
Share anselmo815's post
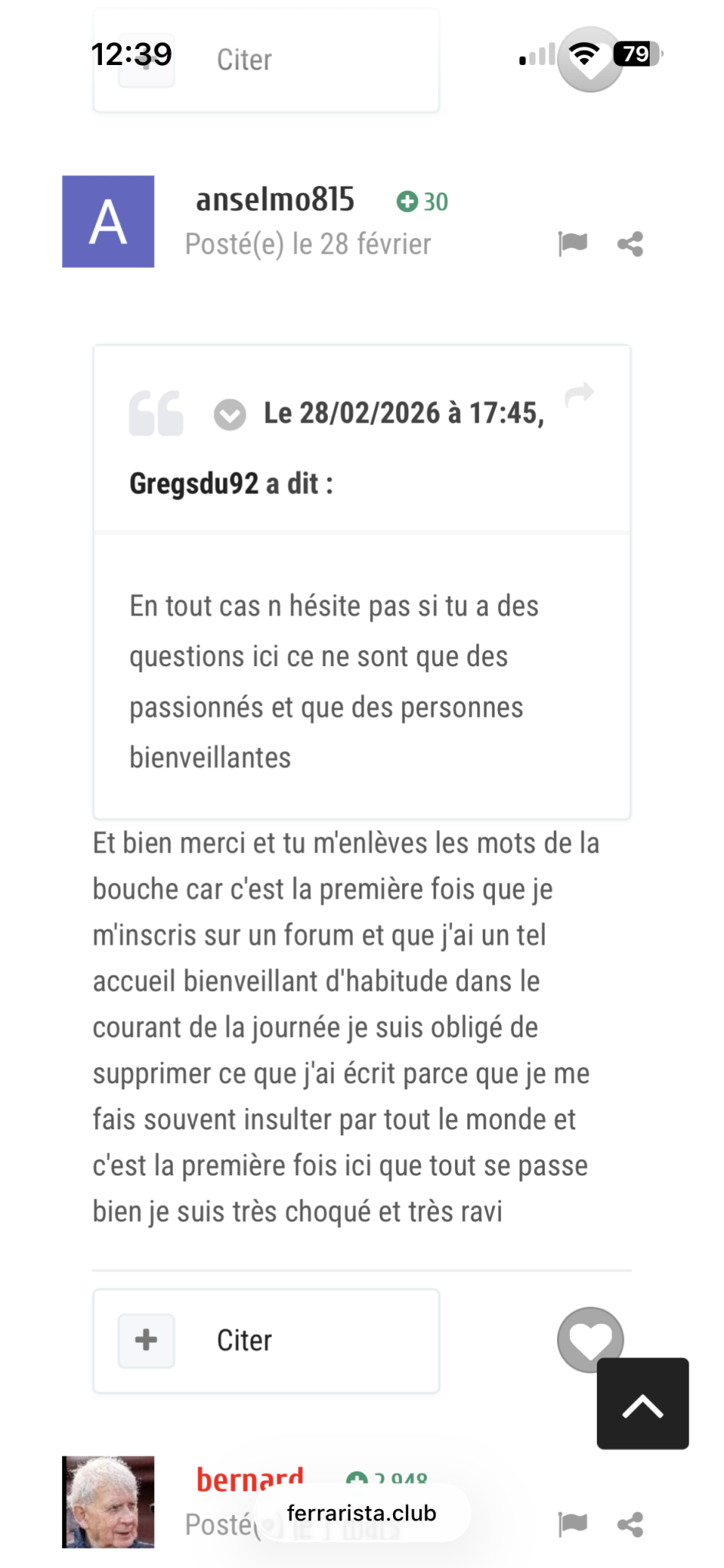pos(630,244)
